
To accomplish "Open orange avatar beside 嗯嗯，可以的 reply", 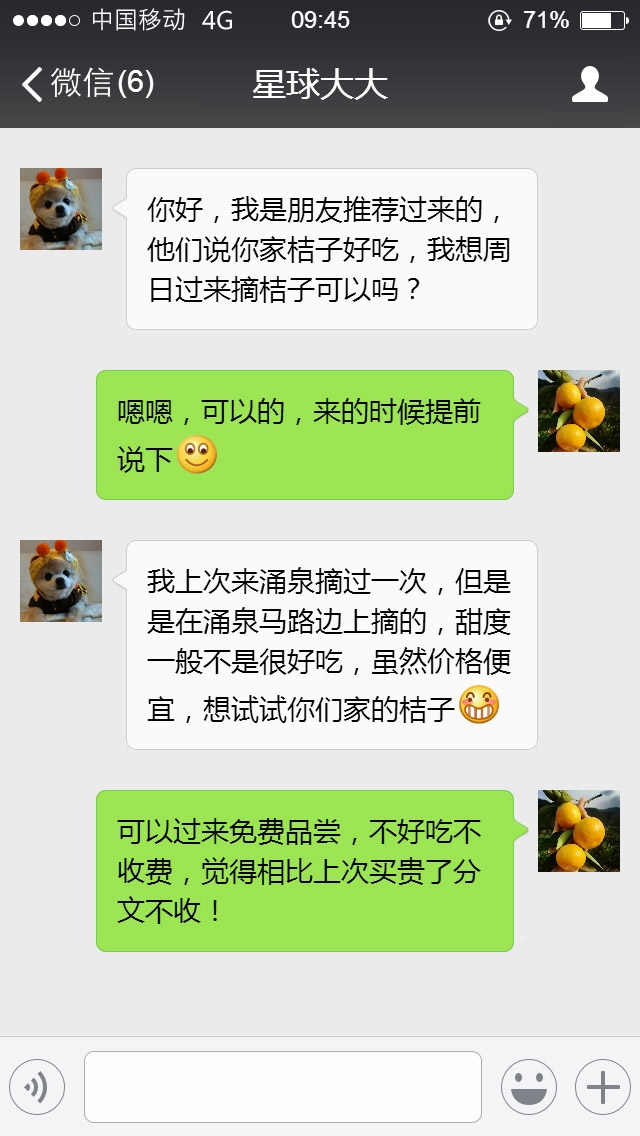I will point(579,411).
